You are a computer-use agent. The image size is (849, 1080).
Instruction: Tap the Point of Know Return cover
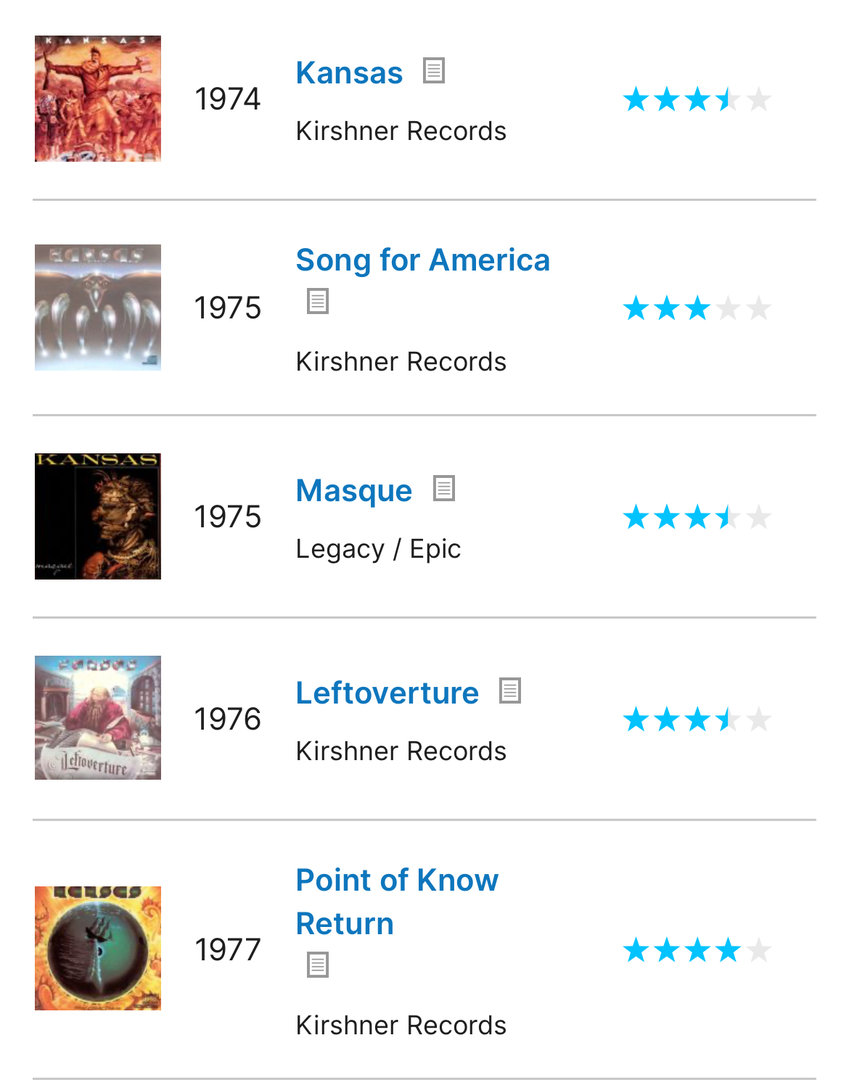coord(98,948)
